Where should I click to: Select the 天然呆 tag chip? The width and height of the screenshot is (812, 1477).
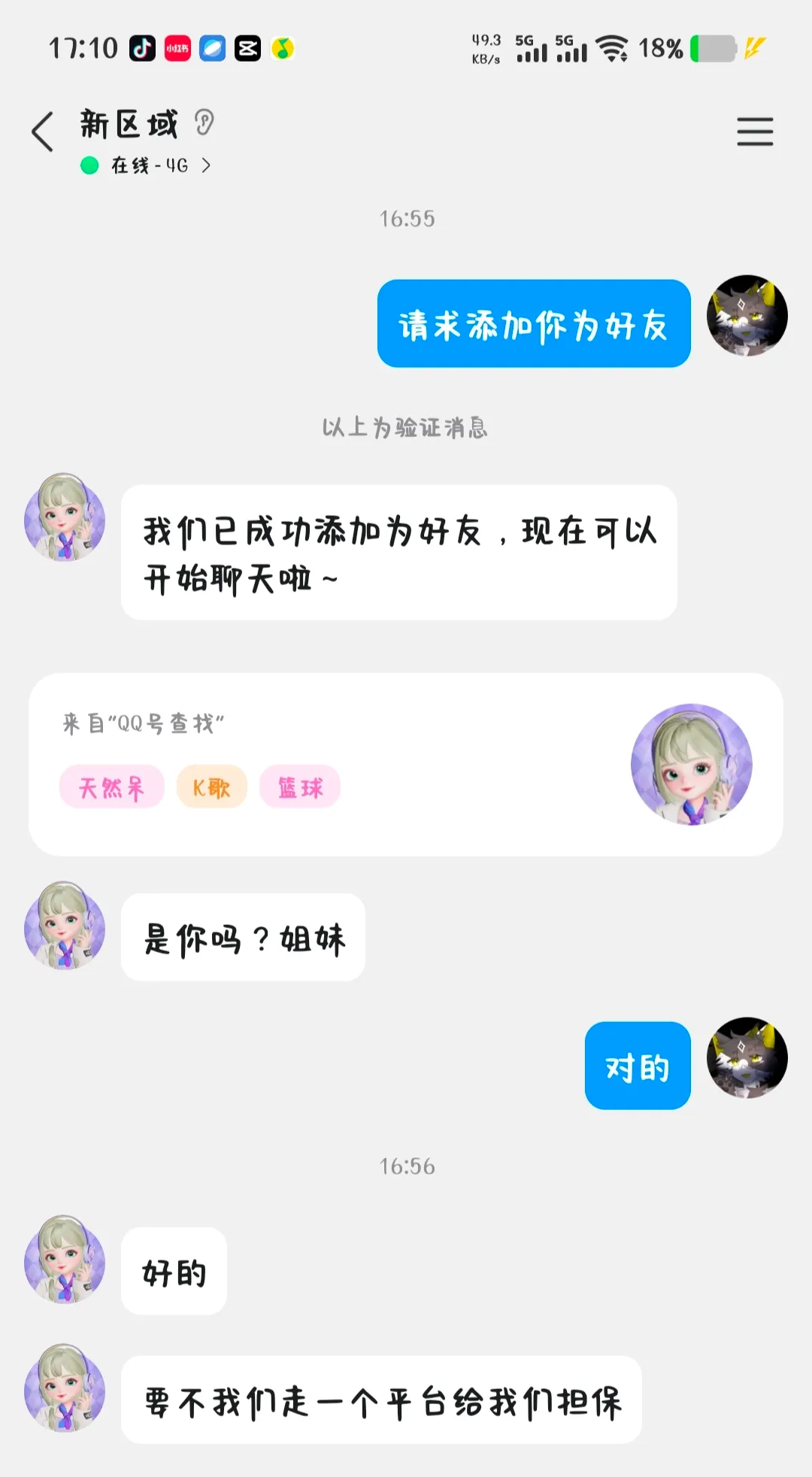coord(111,787)
